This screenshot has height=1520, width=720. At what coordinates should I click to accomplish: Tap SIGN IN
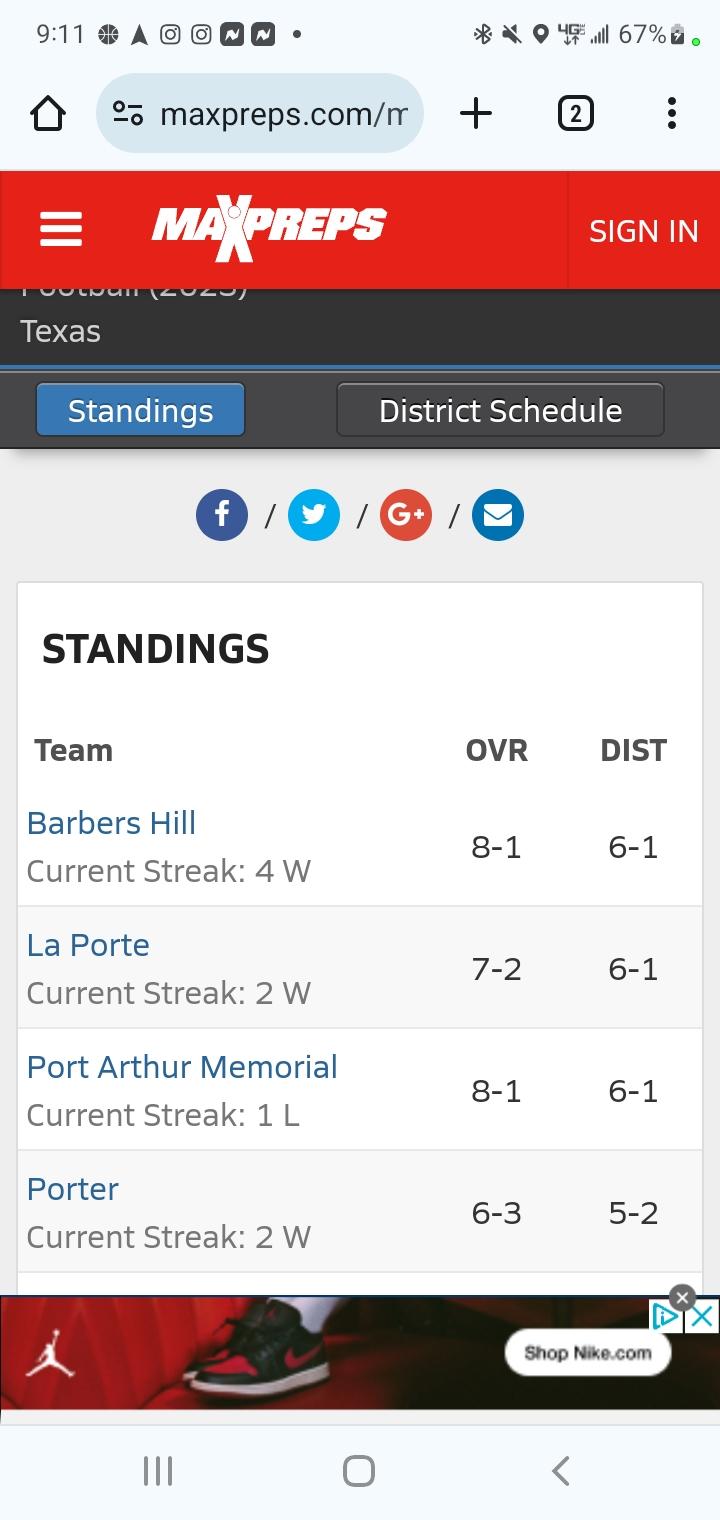tap(643, 231)
